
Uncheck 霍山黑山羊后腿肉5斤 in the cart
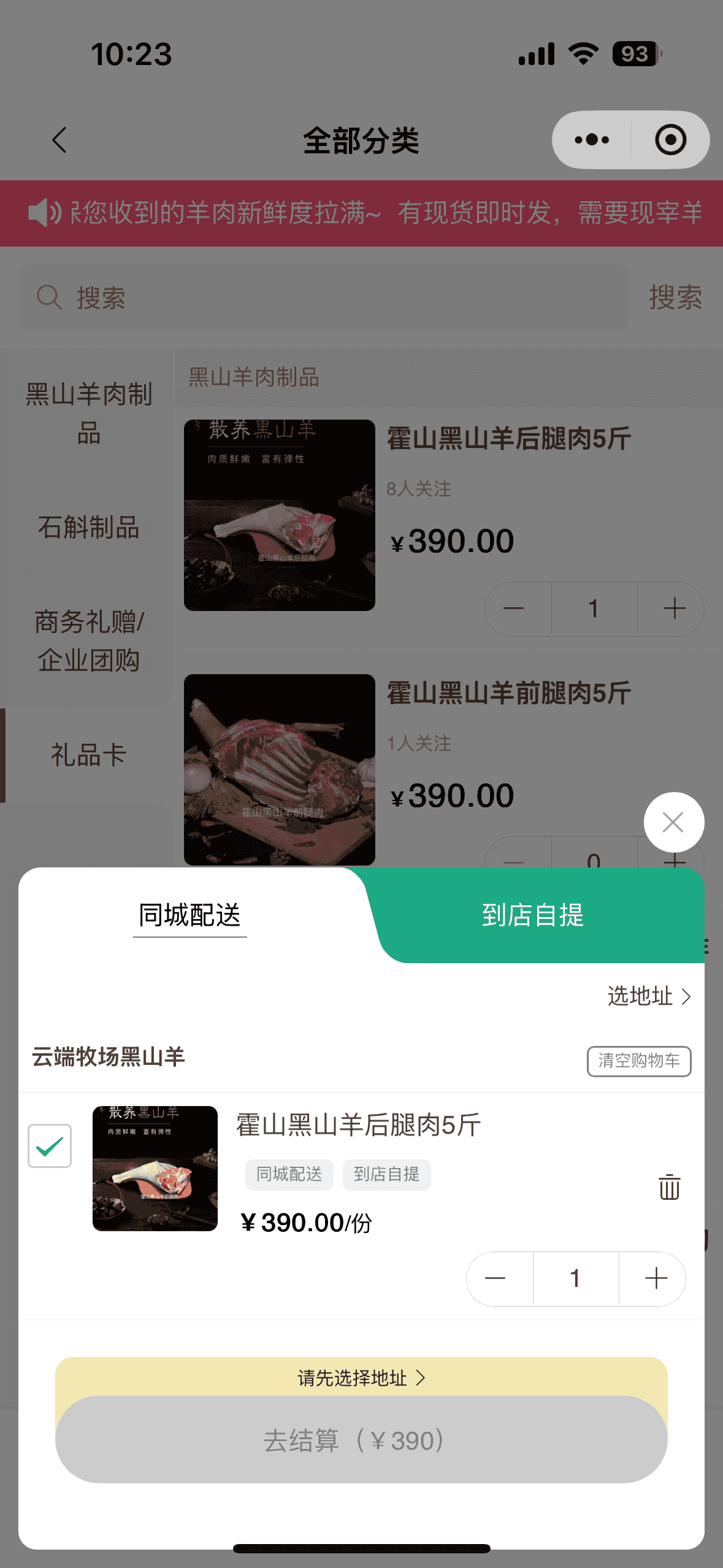50,1145
